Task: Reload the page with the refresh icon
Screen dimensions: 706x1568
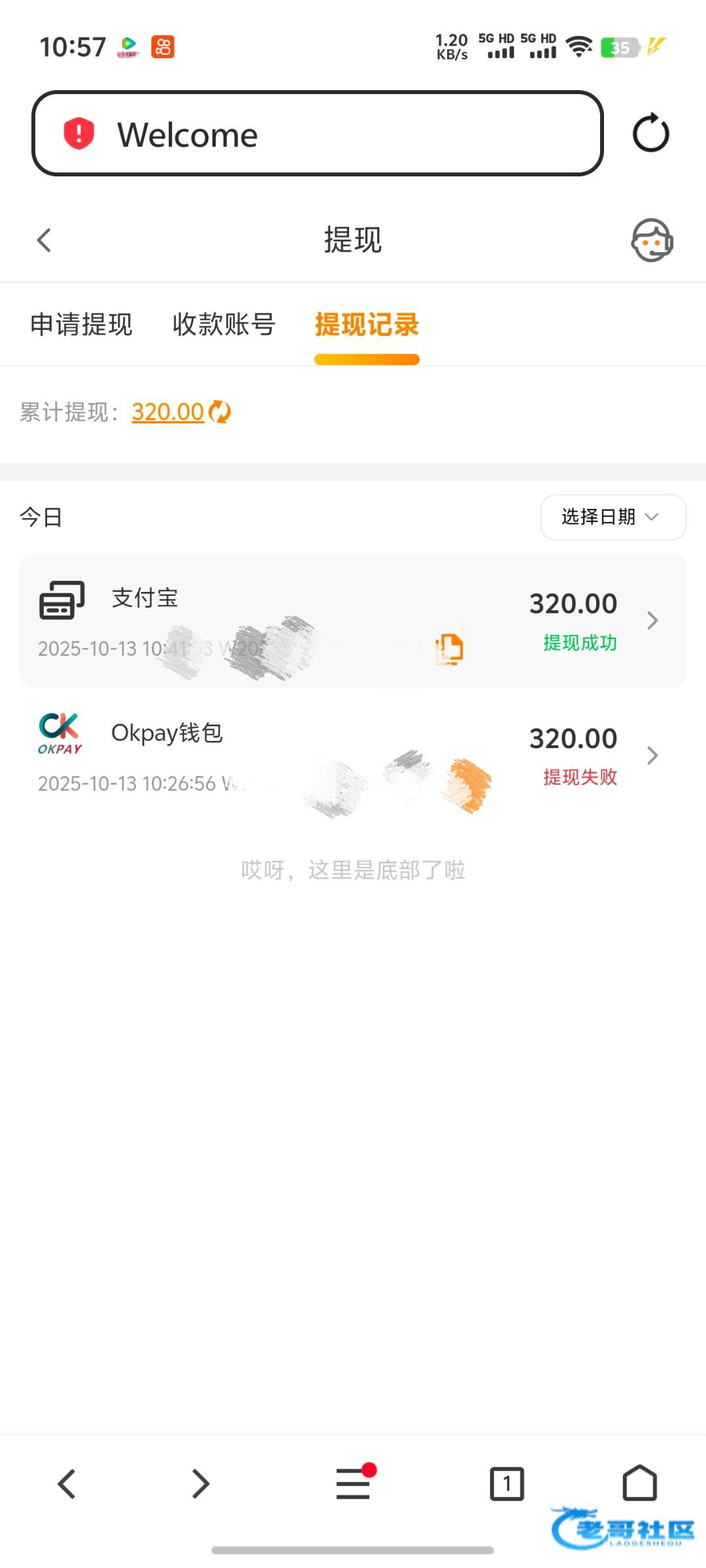Action: click(x=650, y=133)
